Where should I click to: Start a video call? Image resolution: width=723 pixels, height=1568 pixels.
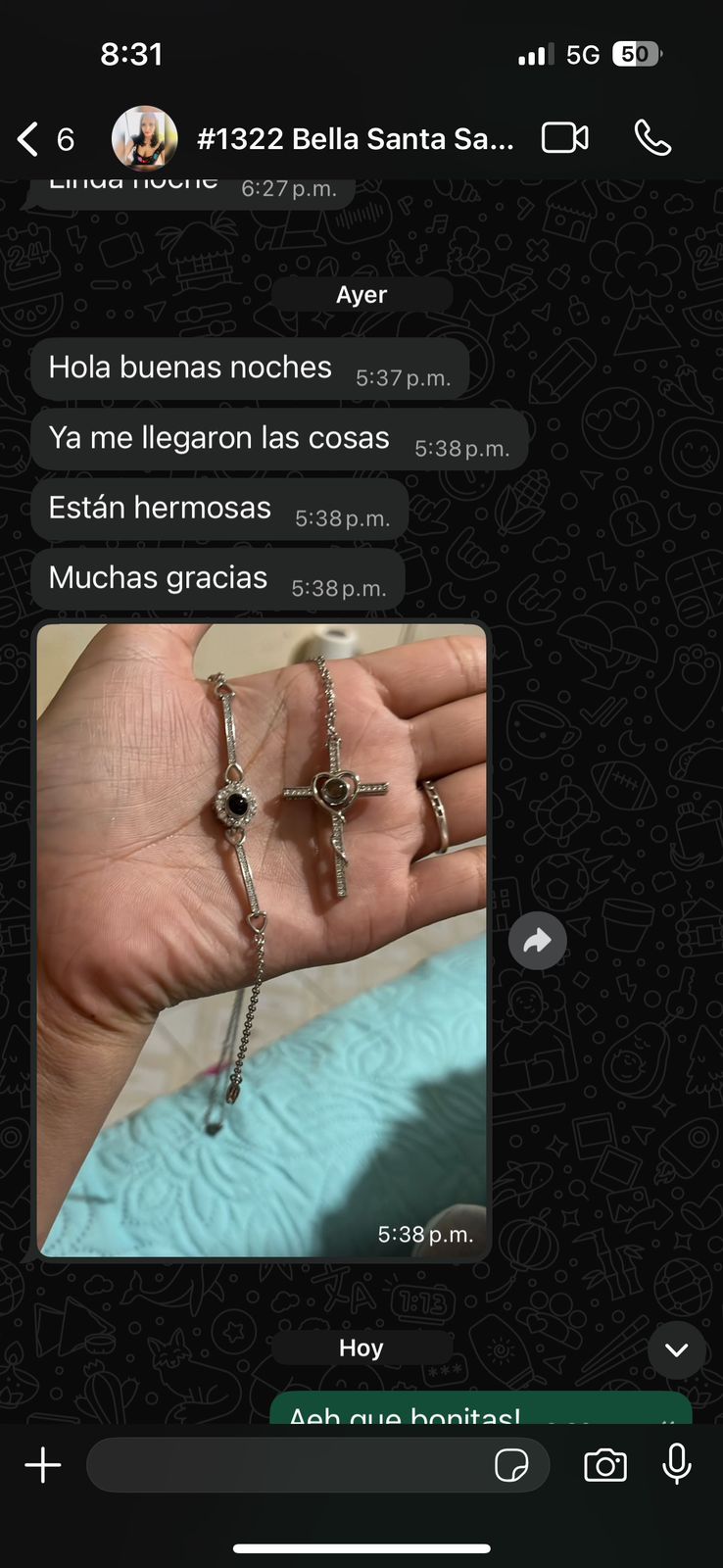point(565,138)
